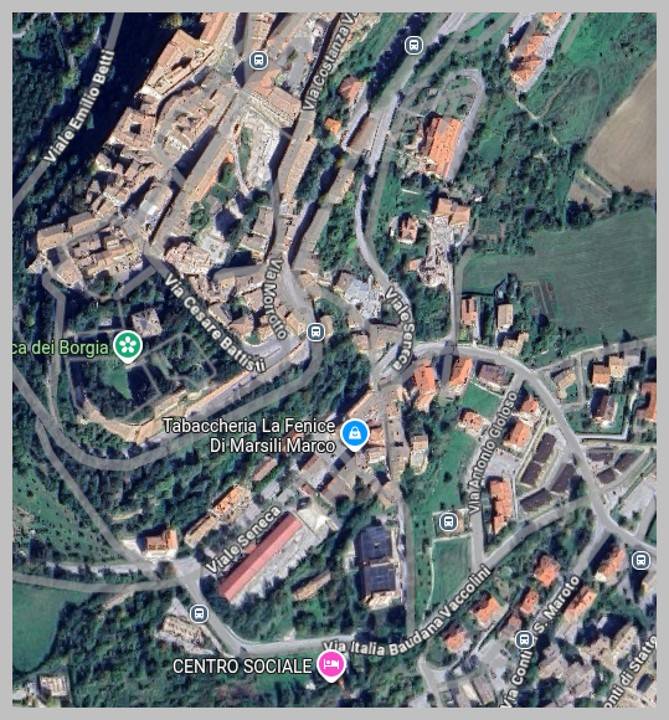Viewport: 669px width, 720px height.
Task: Select the Centro Sociale lodging marker
Action: coord(331,664)
